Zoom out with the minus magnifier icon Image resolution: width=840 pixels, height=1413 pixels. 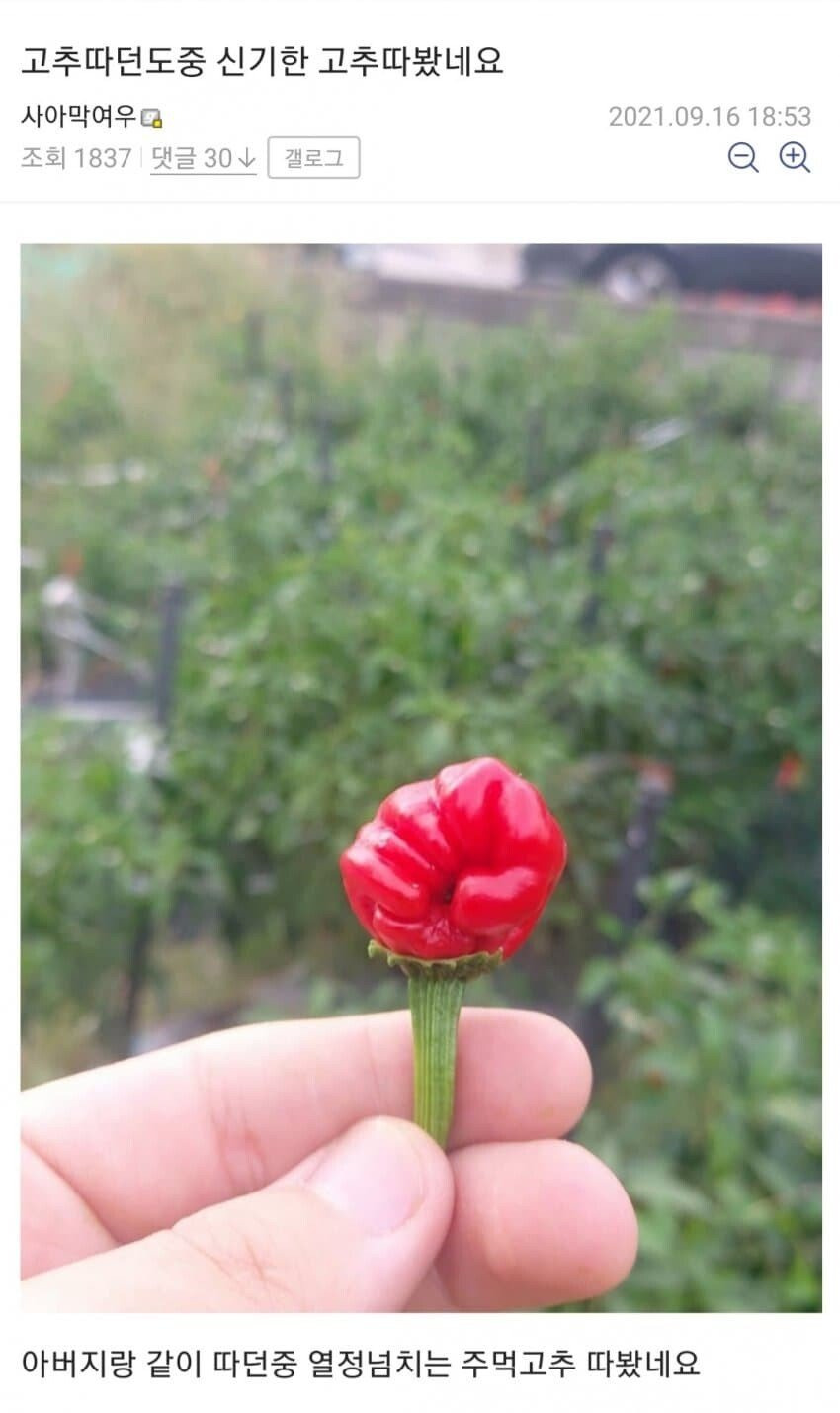[743, 157]
